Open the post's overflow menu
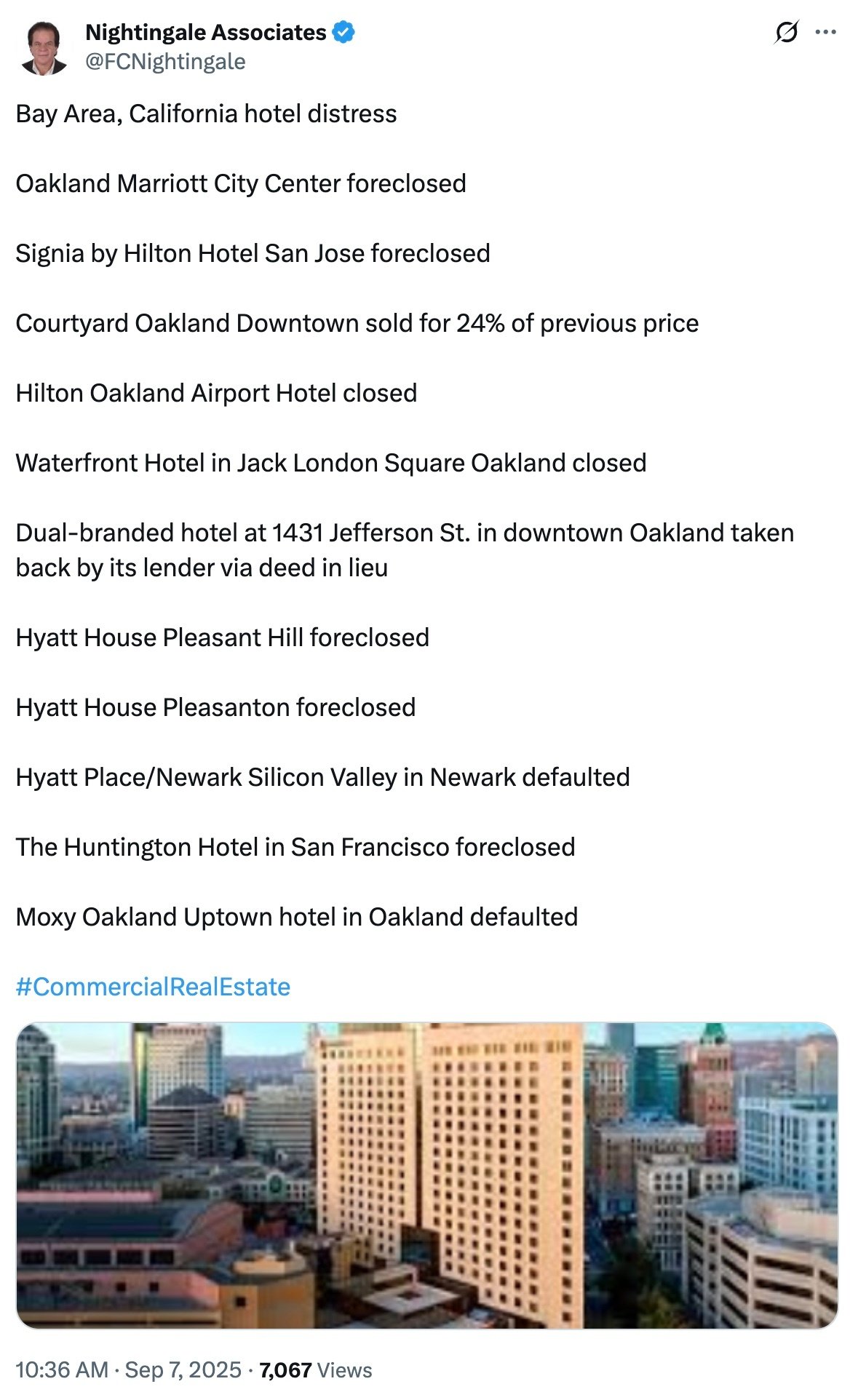Viewport: 850px width, 1400px height. pyautogui.click(x=825, y=32)
